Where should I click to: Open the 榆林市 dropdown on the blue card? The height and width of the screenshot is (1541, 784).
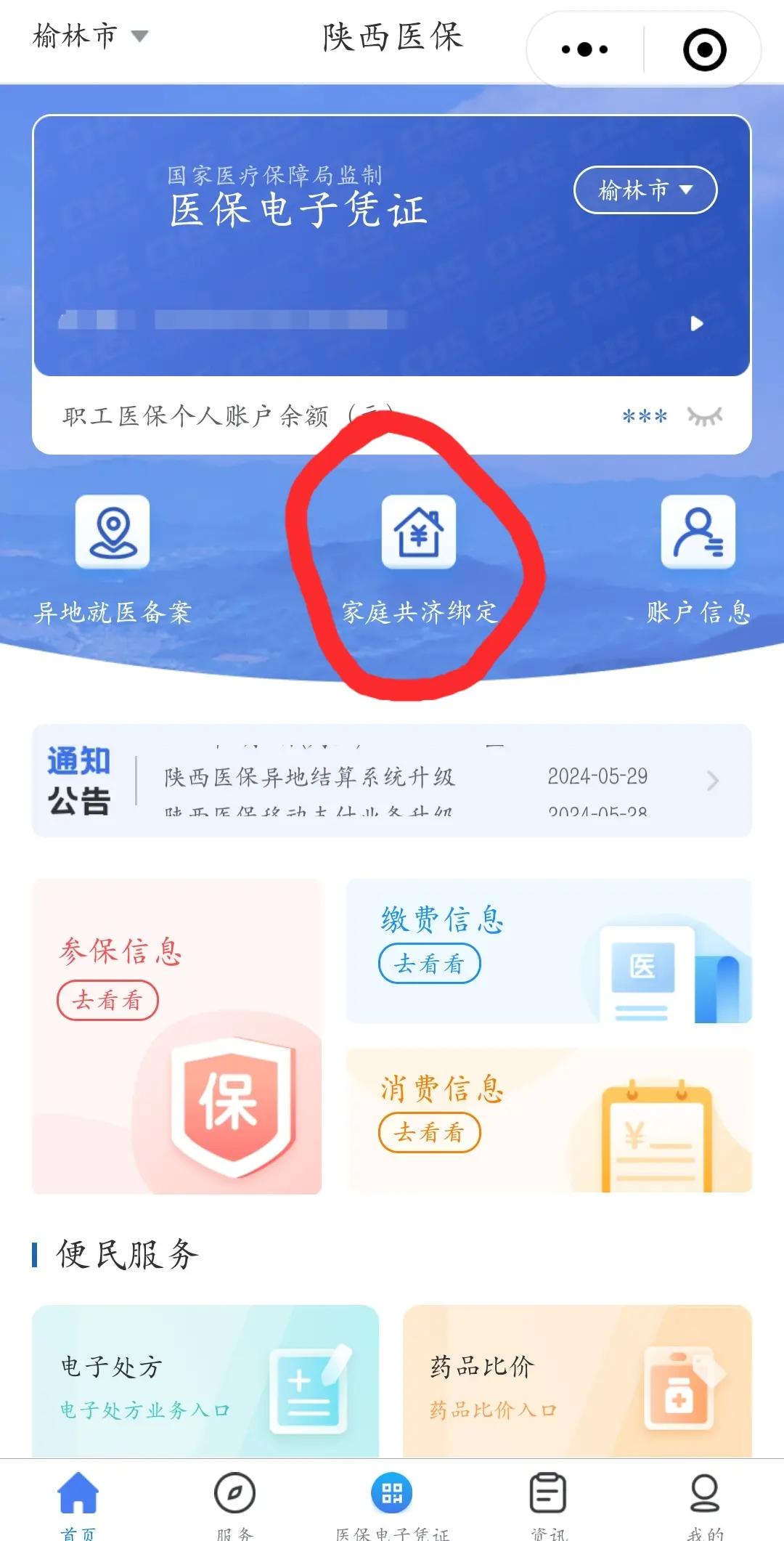point(645,190)
